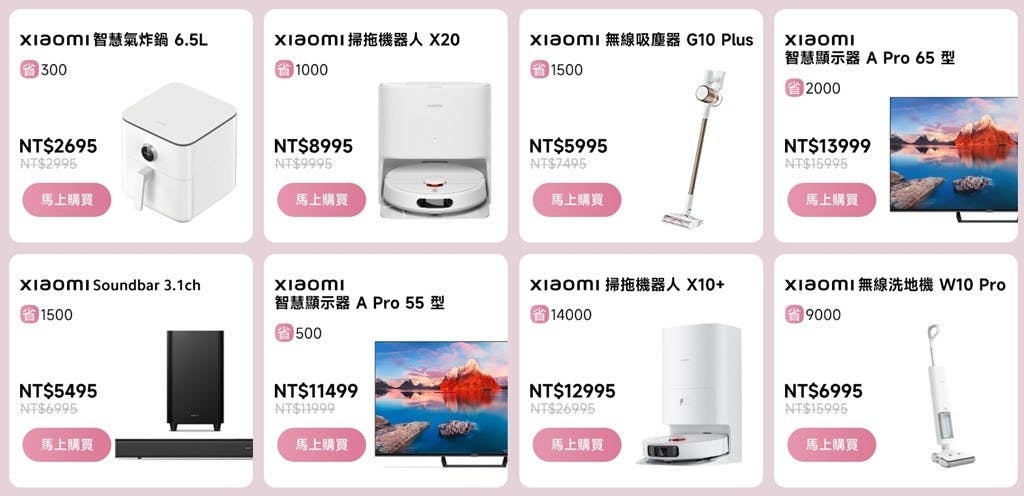Open the 掃拖機器人 X20 product card
The image size is (1024, 496).
[x=434, y=150]
